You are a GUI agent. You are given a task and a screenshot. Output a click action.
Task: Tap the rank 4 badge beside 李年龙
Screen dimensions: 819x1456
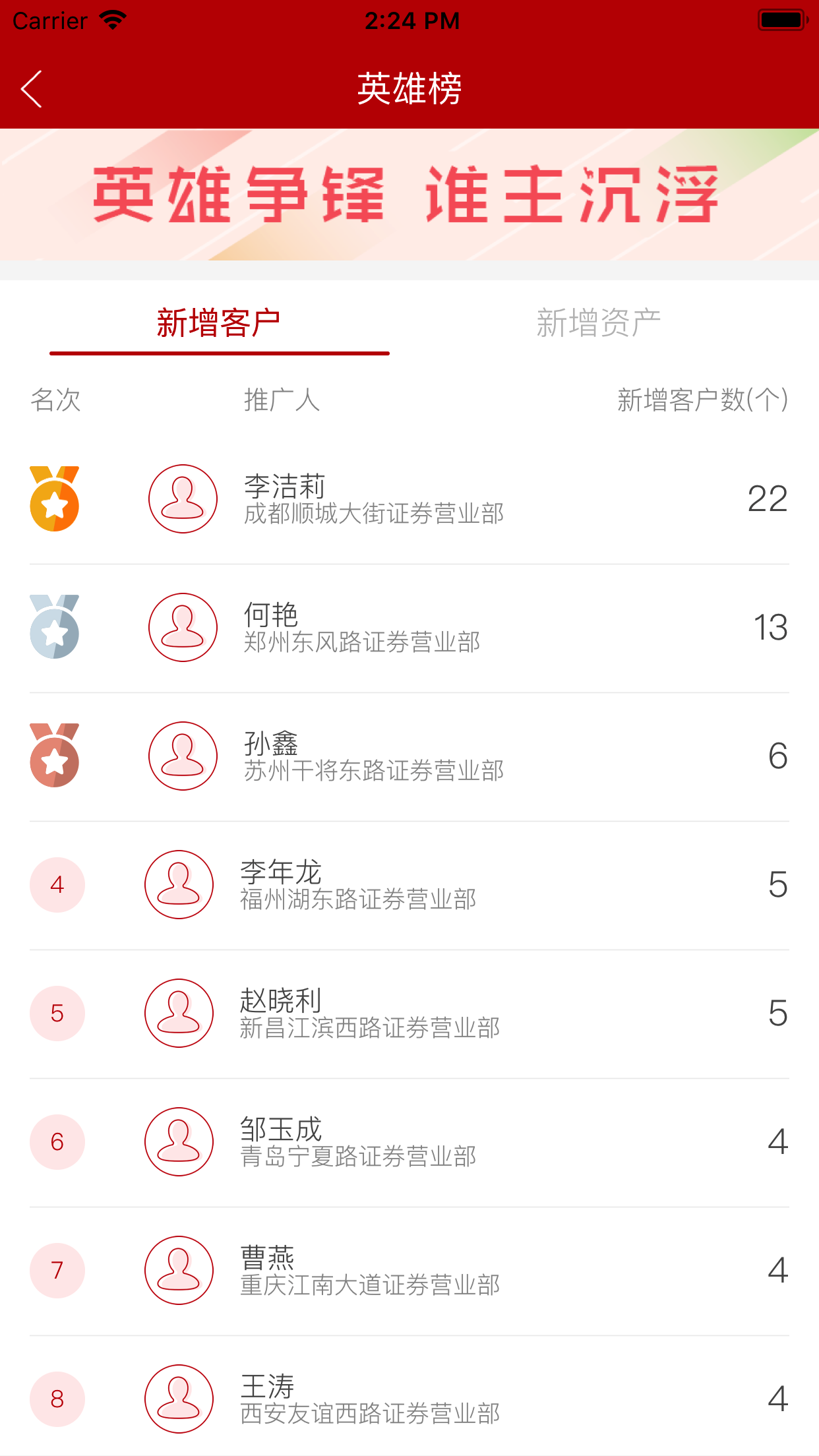tap(57, 884)
